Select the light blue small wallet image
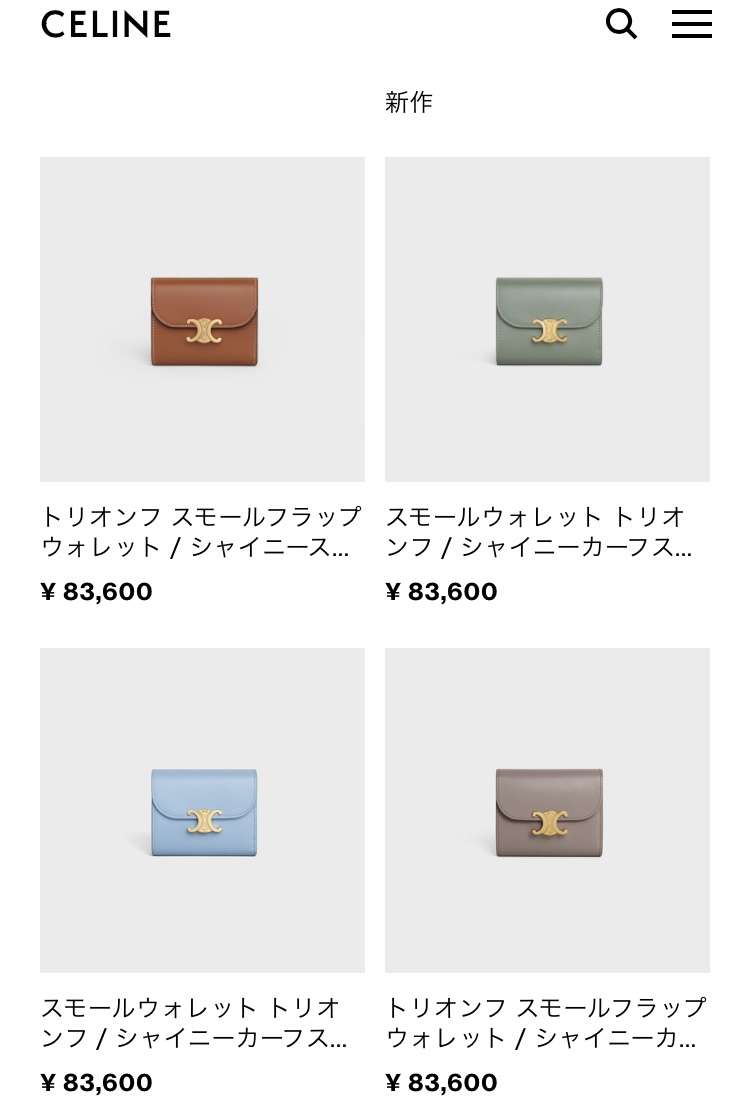This screenshot has width=750, height=1117. tap(202, 810)
